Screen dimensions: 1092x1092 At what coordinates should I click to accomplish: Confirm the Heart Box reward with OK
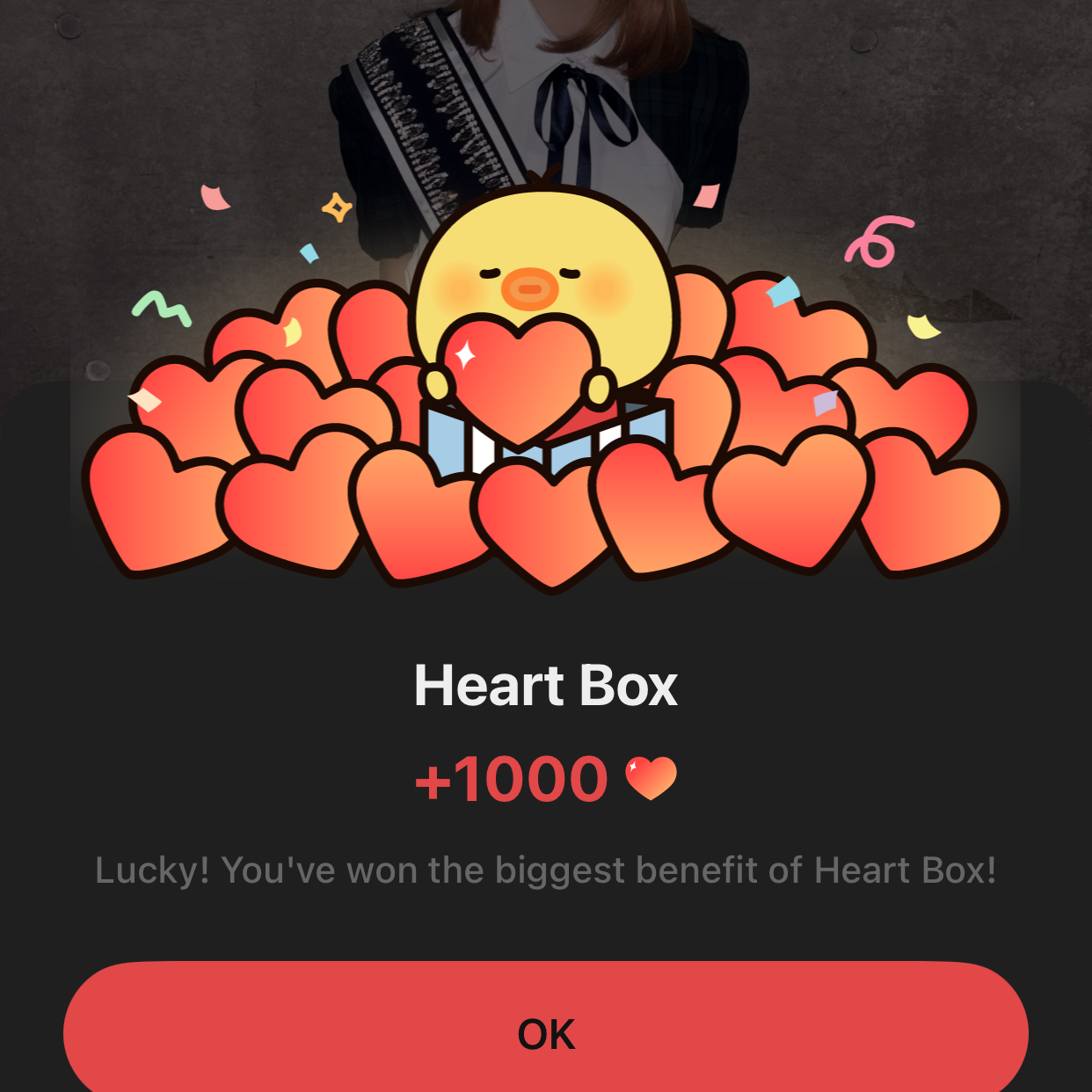tap(545, 1033)
